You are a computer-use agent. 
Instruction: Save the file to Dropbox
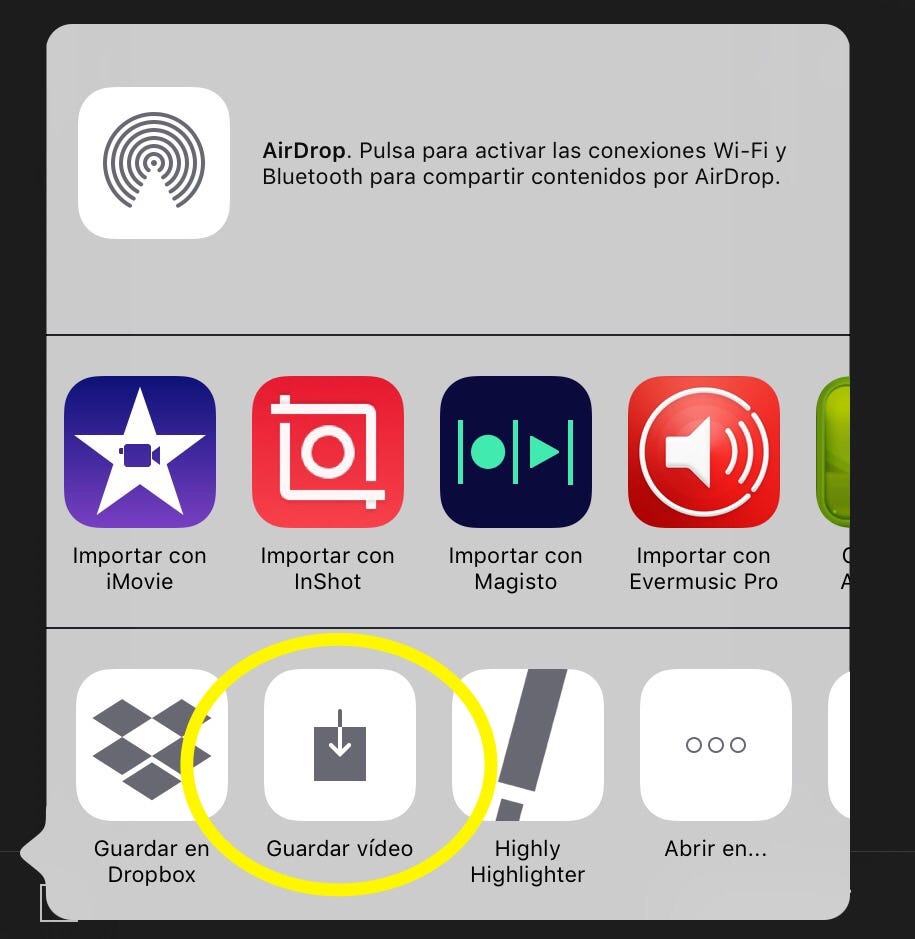[x=152, y=745]
